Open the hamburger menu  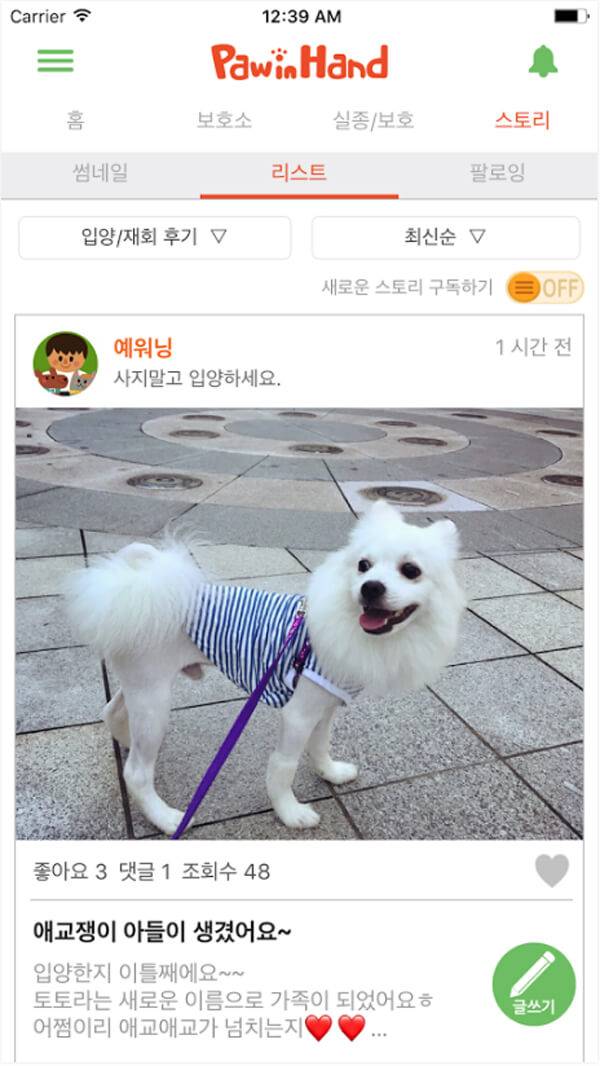(x=55, y=61)
